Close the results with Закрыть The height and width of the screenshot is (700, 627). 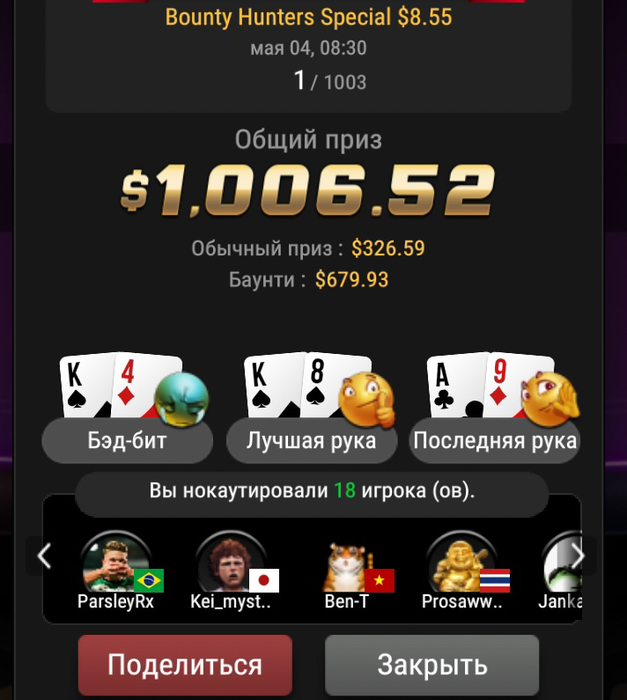click(431, 665)
